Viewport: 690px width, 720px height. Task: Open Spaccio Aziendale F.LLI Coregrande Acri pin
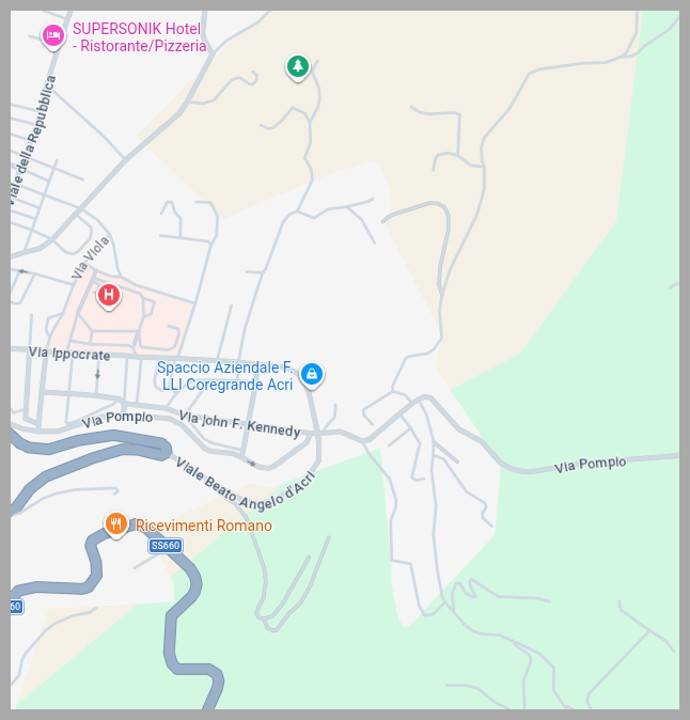[312, 374]
